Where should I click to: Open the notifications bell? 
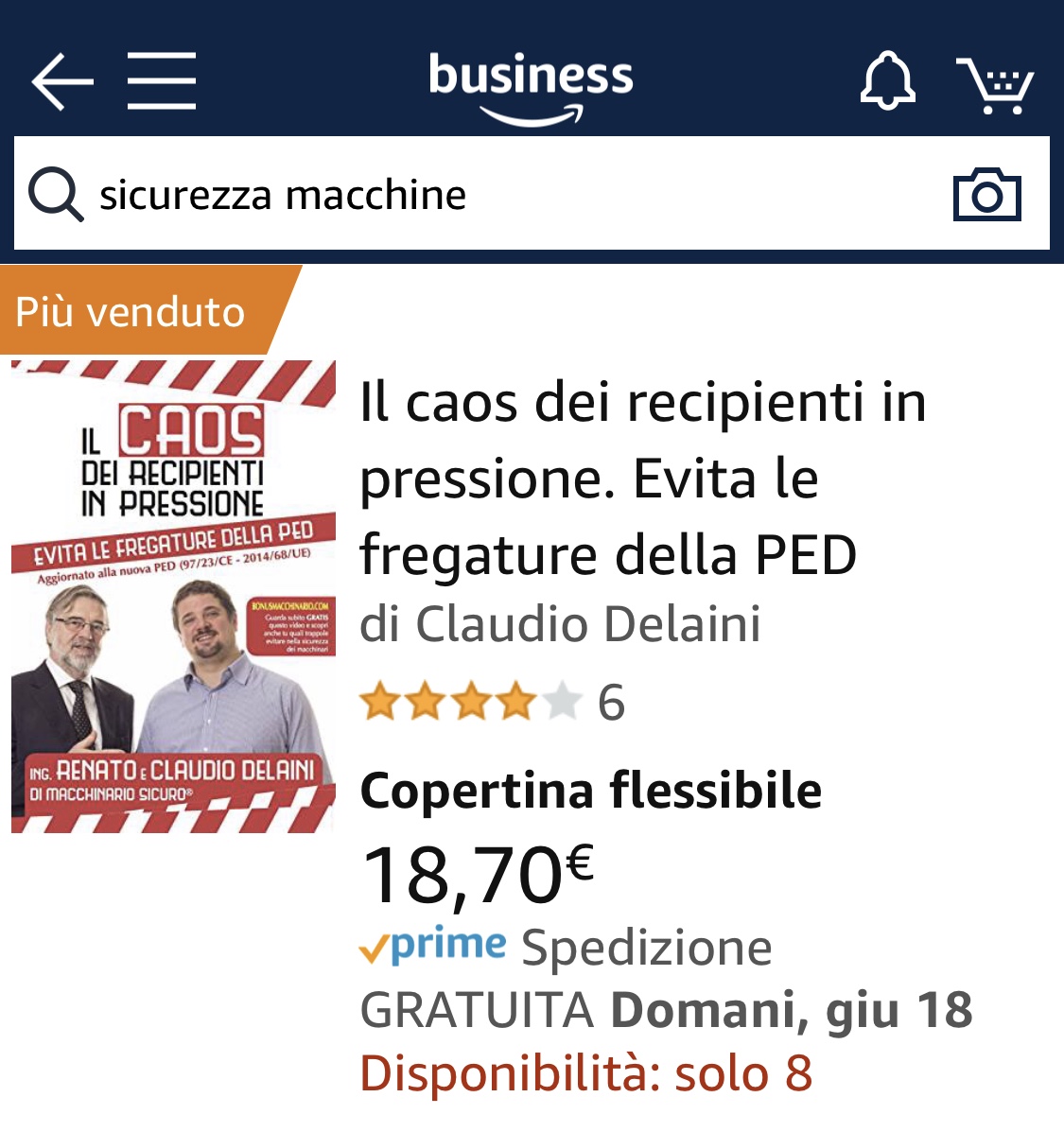click(x=887, y=81)
